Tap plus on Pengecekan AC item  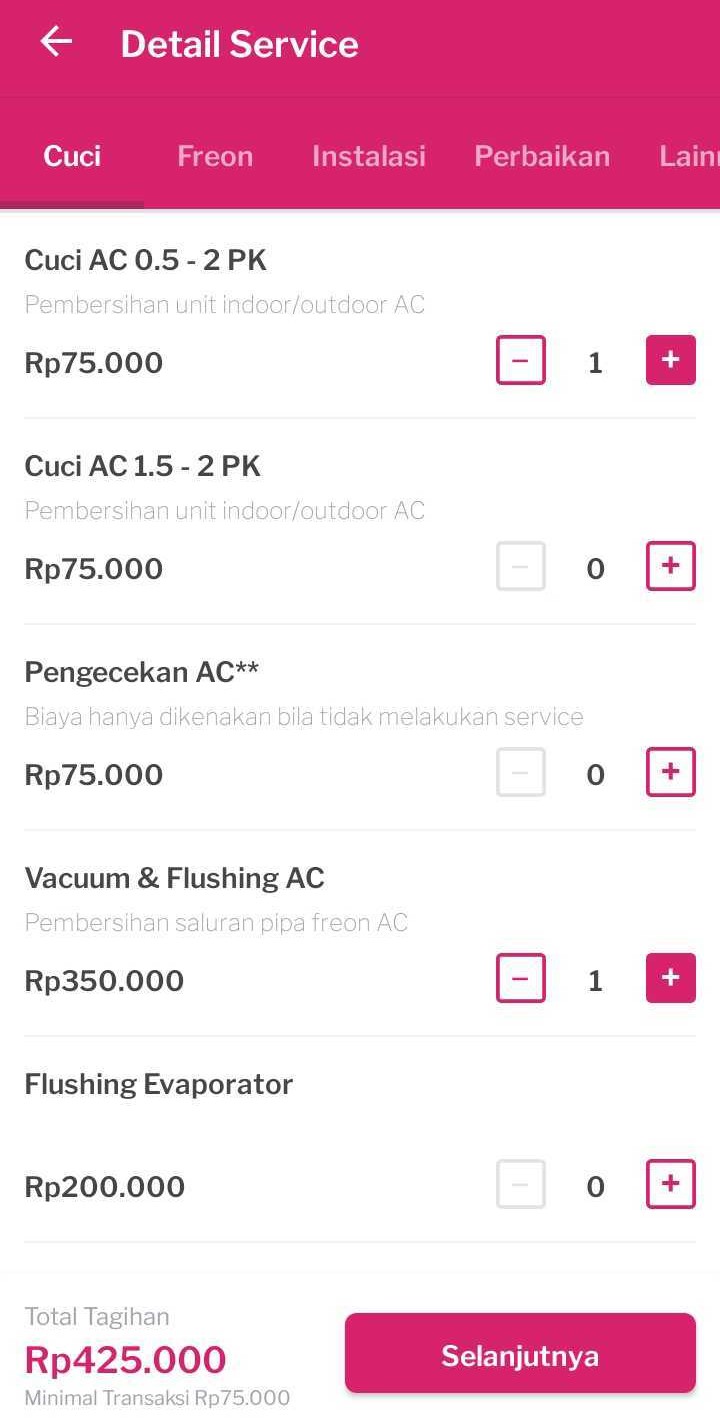point(670,772)
